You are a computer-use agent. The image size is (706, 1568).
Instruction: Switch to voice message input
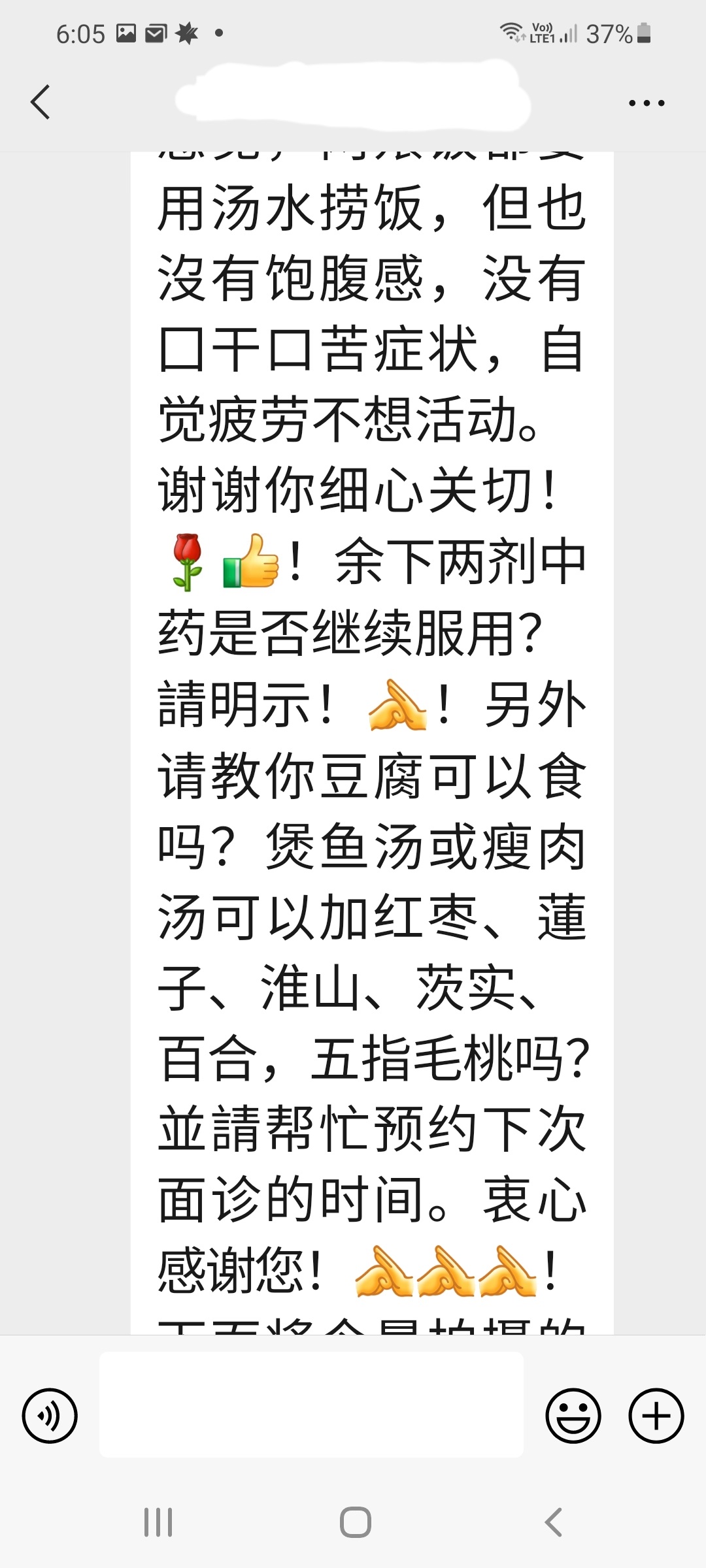(50, 1416)
